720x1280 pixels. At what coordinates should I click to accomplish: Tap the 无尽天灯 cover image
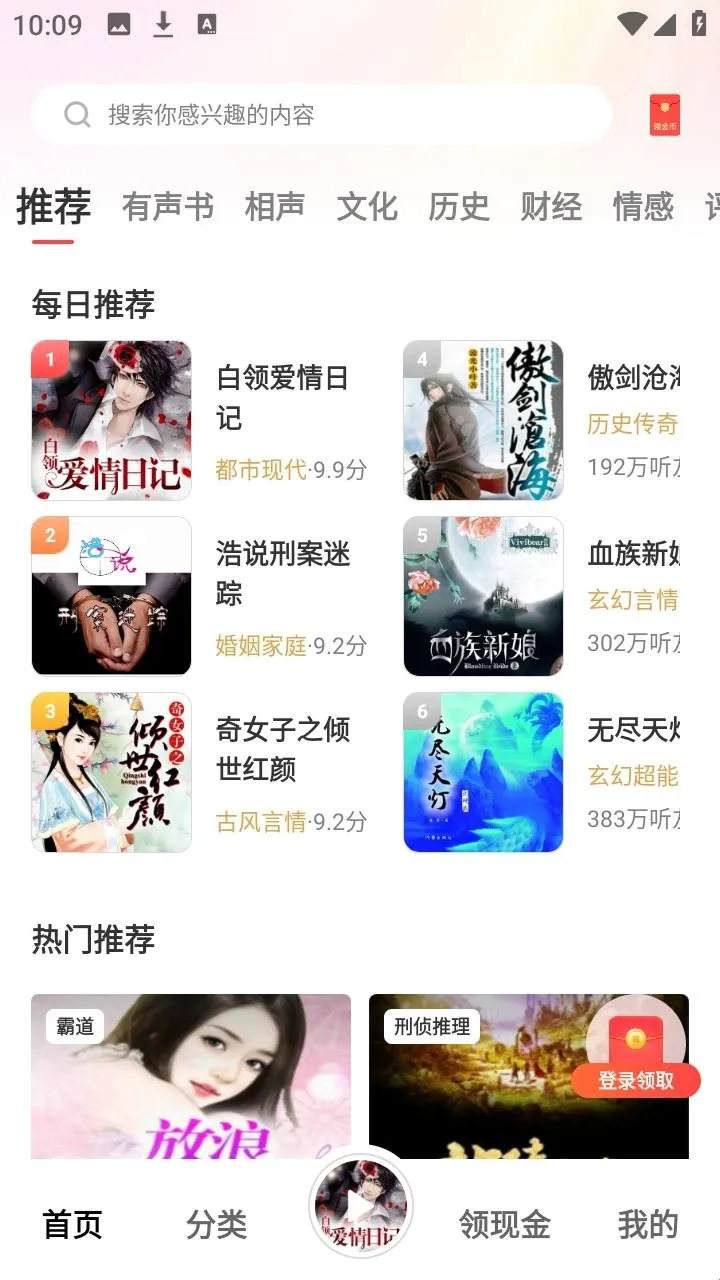pos(483,772)
